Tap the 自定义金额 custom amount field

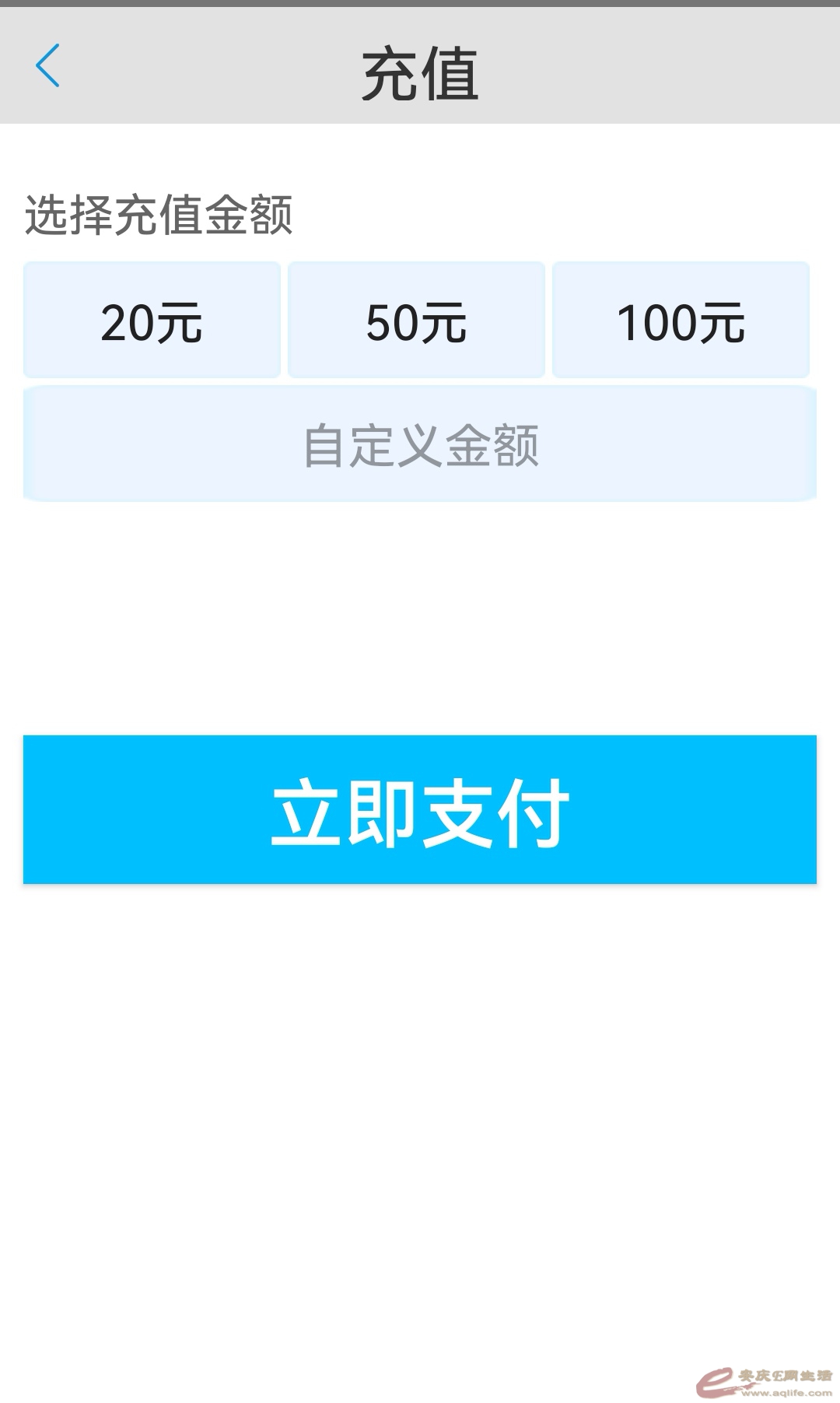pyautogui.click(x=420, y=444)
